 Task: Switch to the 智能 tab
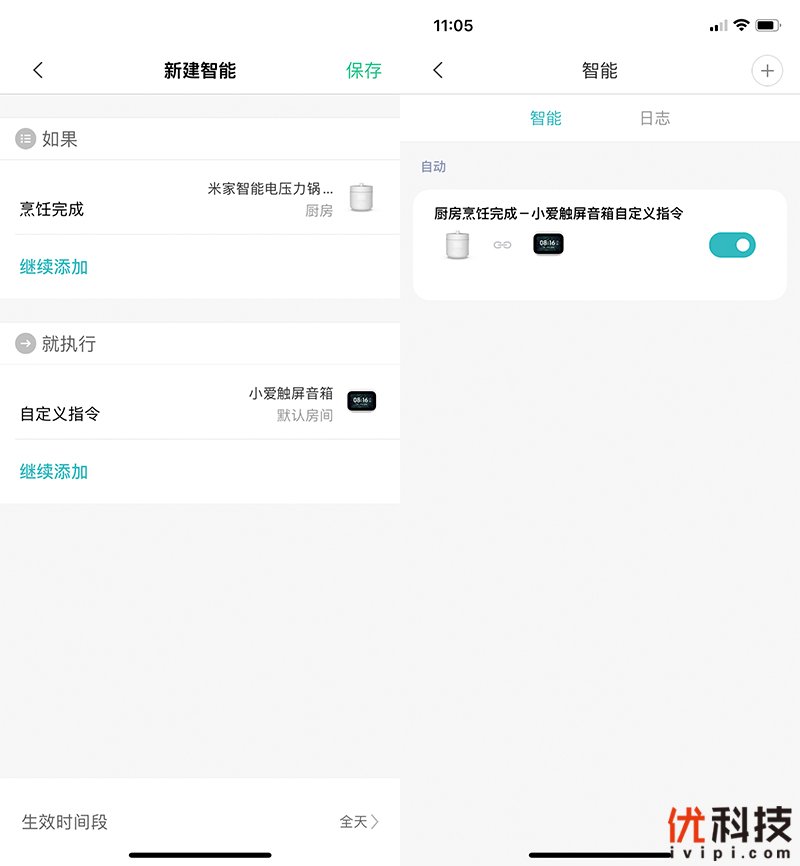[546, 118]
